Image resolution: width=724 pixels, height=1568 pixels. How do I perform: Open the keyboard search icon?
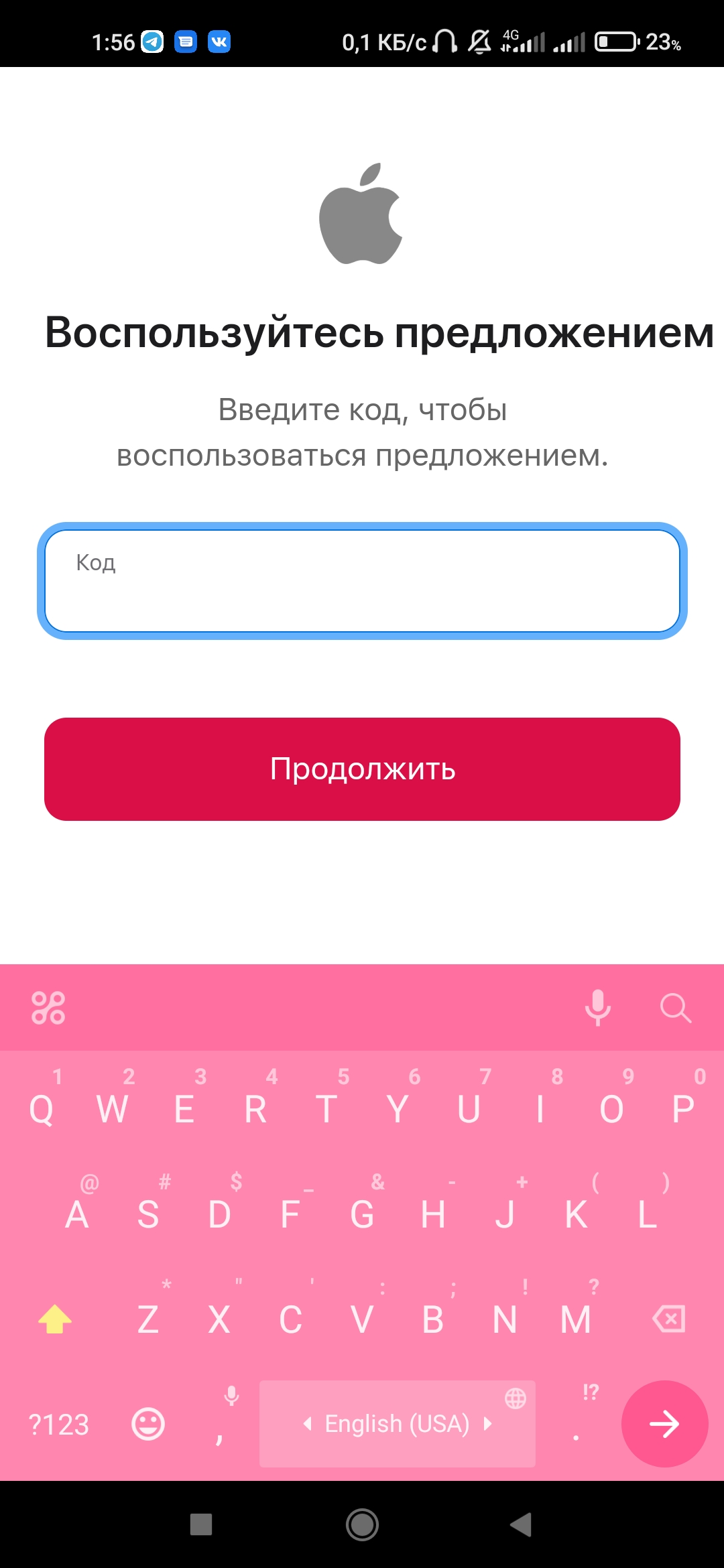coord(675,1008)
